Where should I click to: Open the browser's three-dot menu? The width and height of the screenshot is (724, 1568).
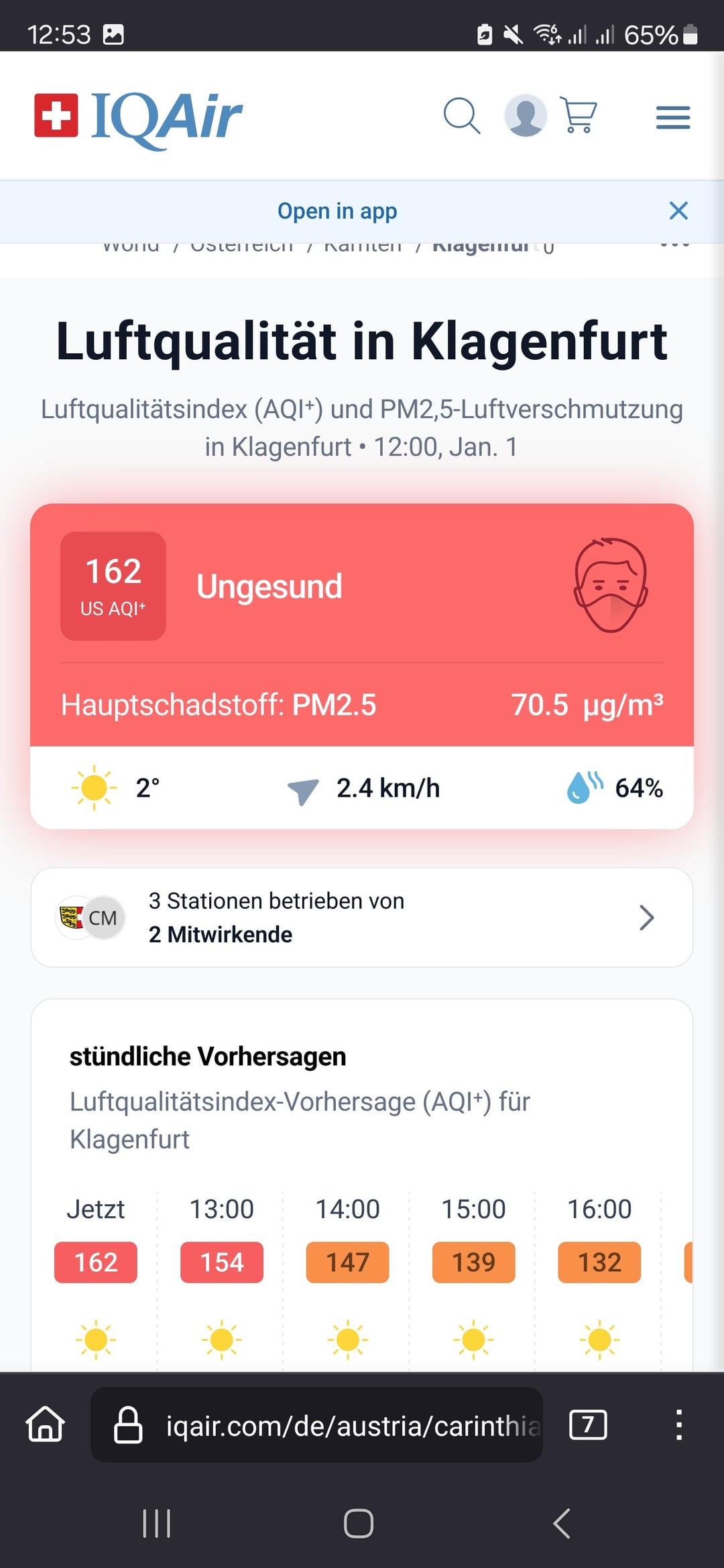[x=679, y=1425]
